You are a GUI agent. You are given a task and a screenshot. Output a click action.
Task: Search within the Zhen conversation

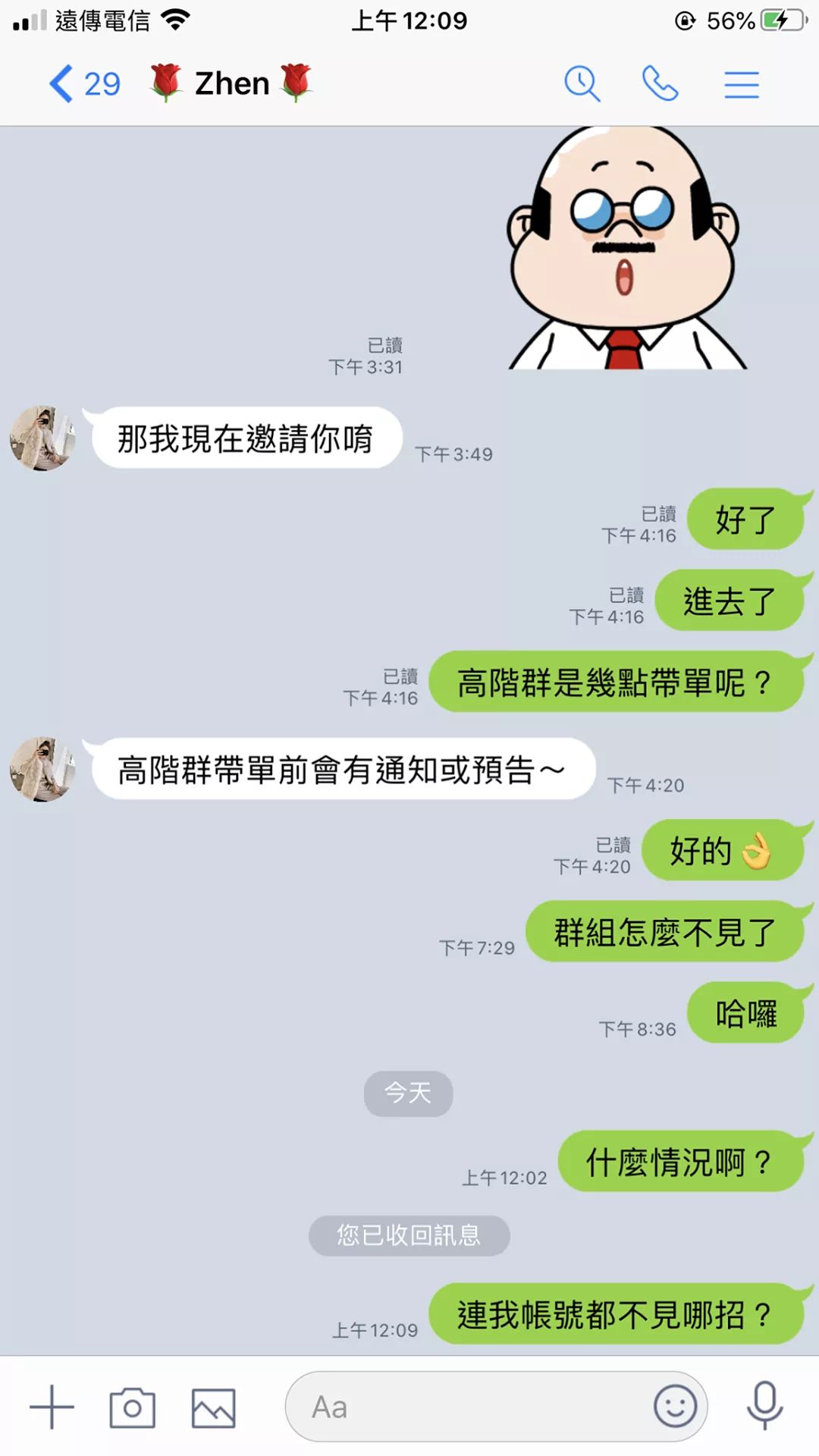click(x=582, y=83)
